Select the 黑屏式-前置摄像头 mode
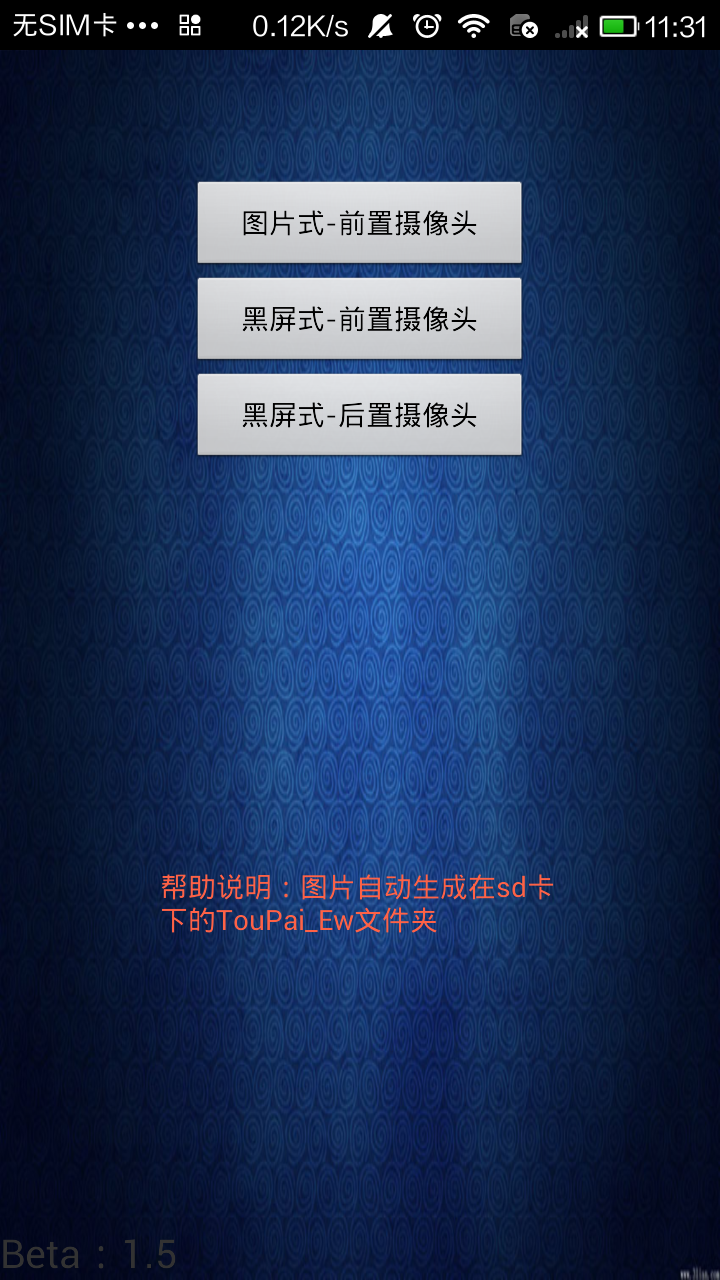Screen dimensions: 720x1280 pyautogui.click(x=359, y=318)
